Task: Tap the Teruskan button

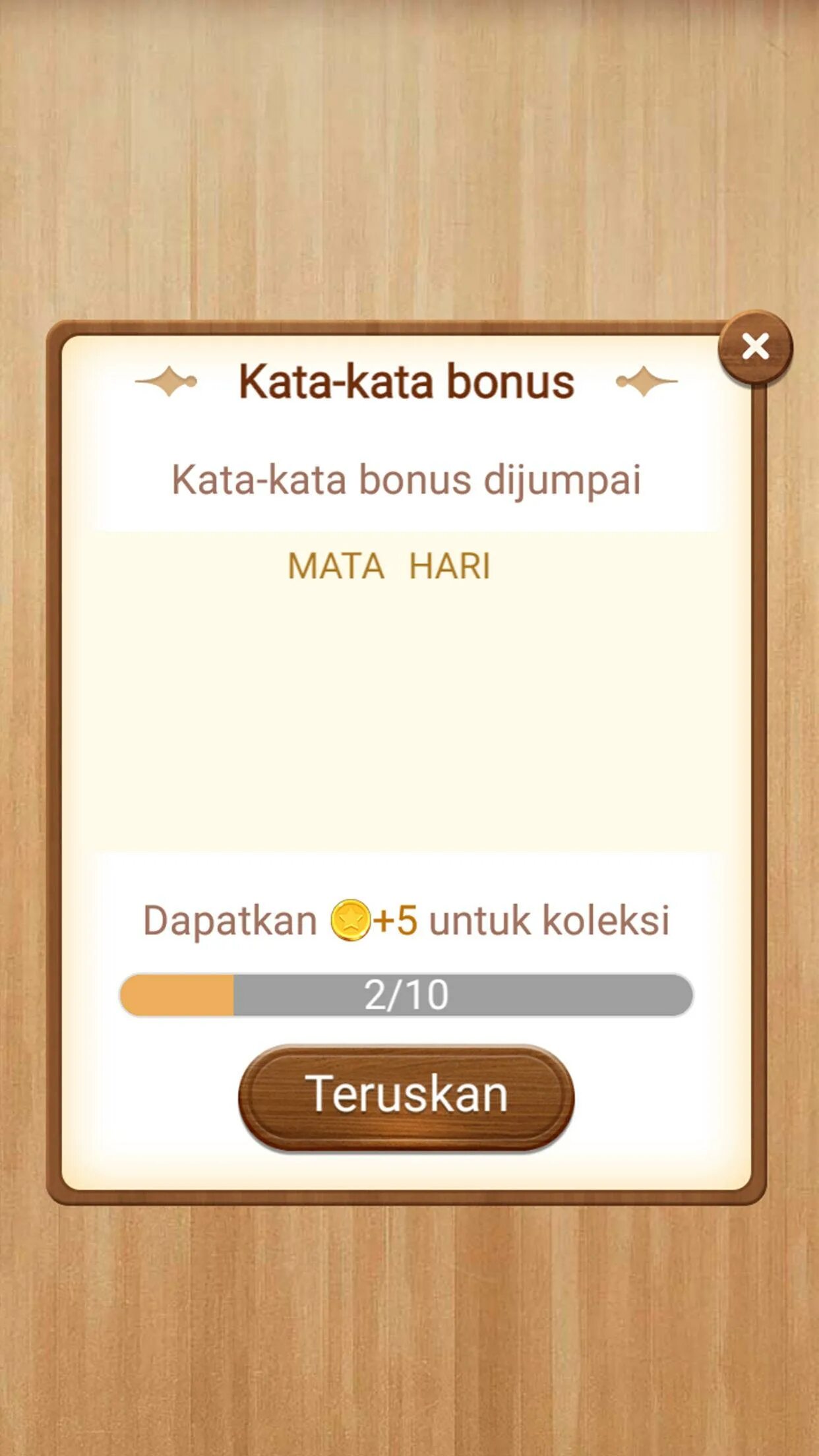Action: point(406,1095)
